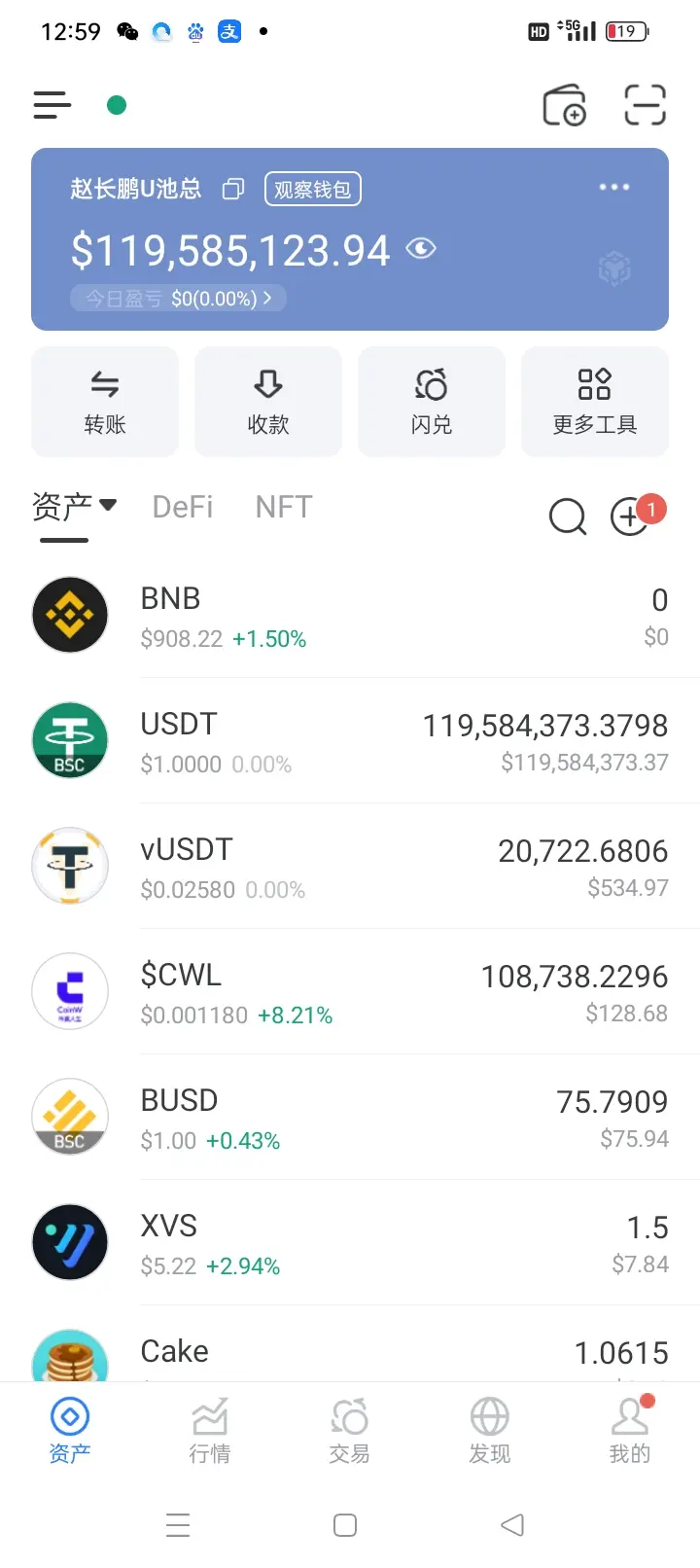
Task: Switch to the NFT tab
Action: [284, 507]
